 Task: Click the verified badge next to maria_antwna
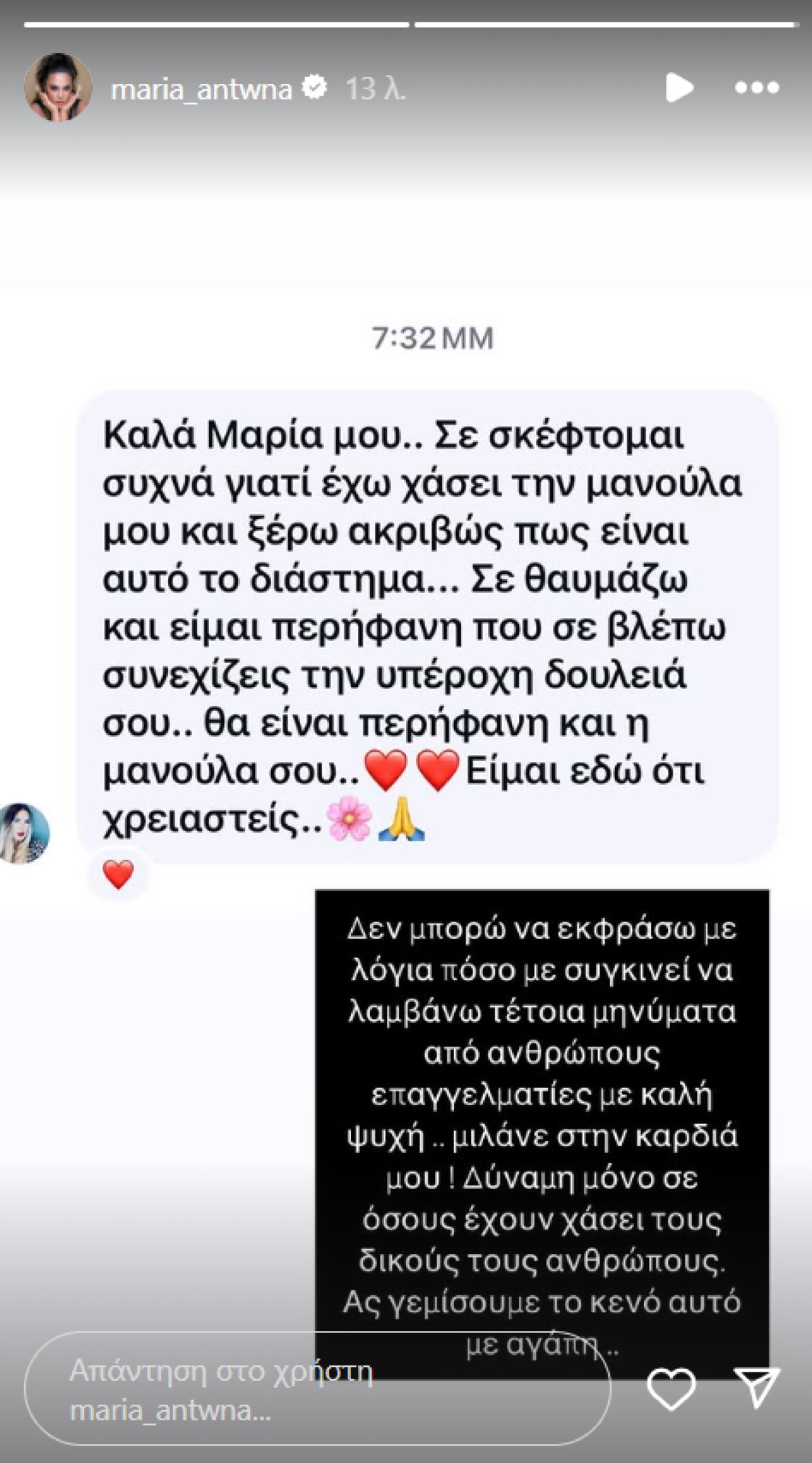315,85
